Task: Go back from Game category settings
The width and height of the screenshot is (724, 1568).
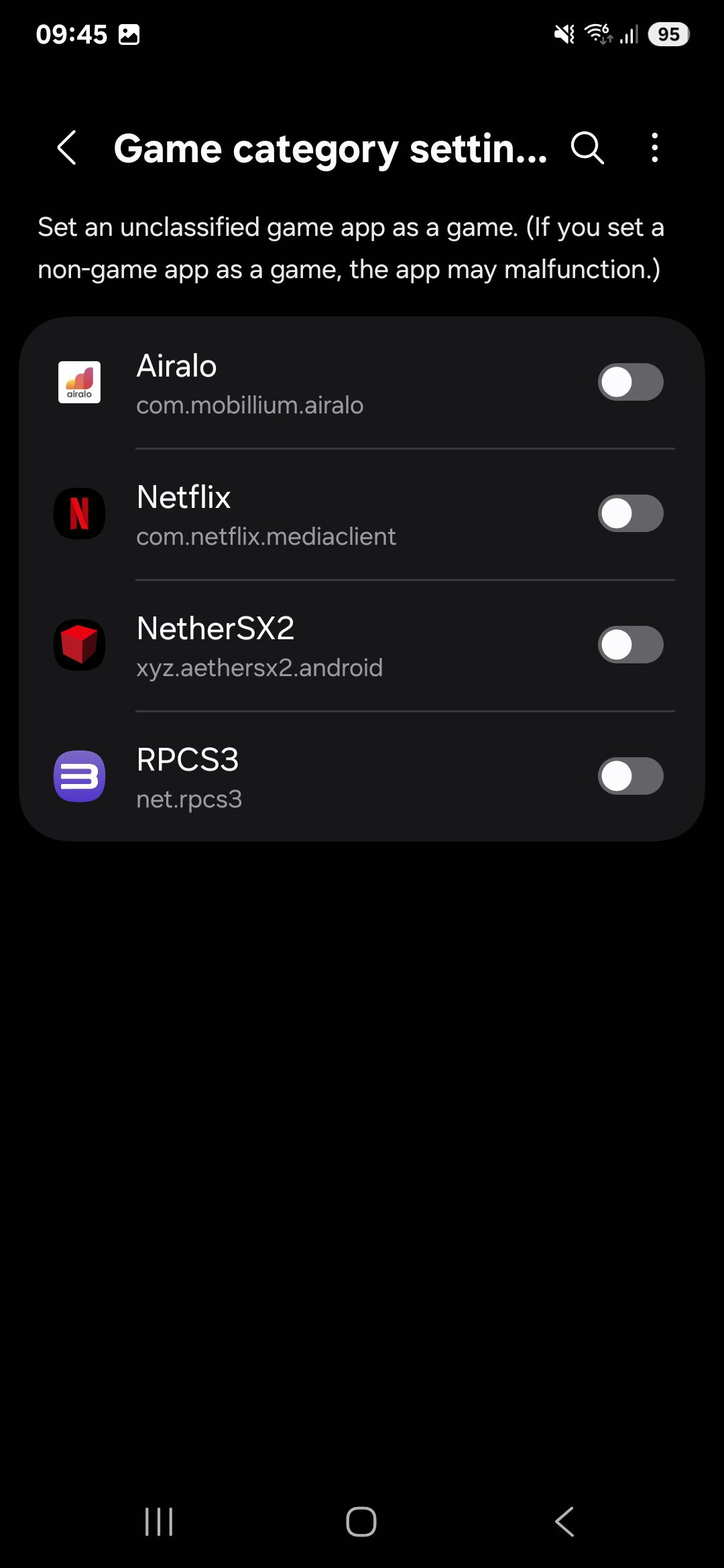Action: tap(67, 147)
